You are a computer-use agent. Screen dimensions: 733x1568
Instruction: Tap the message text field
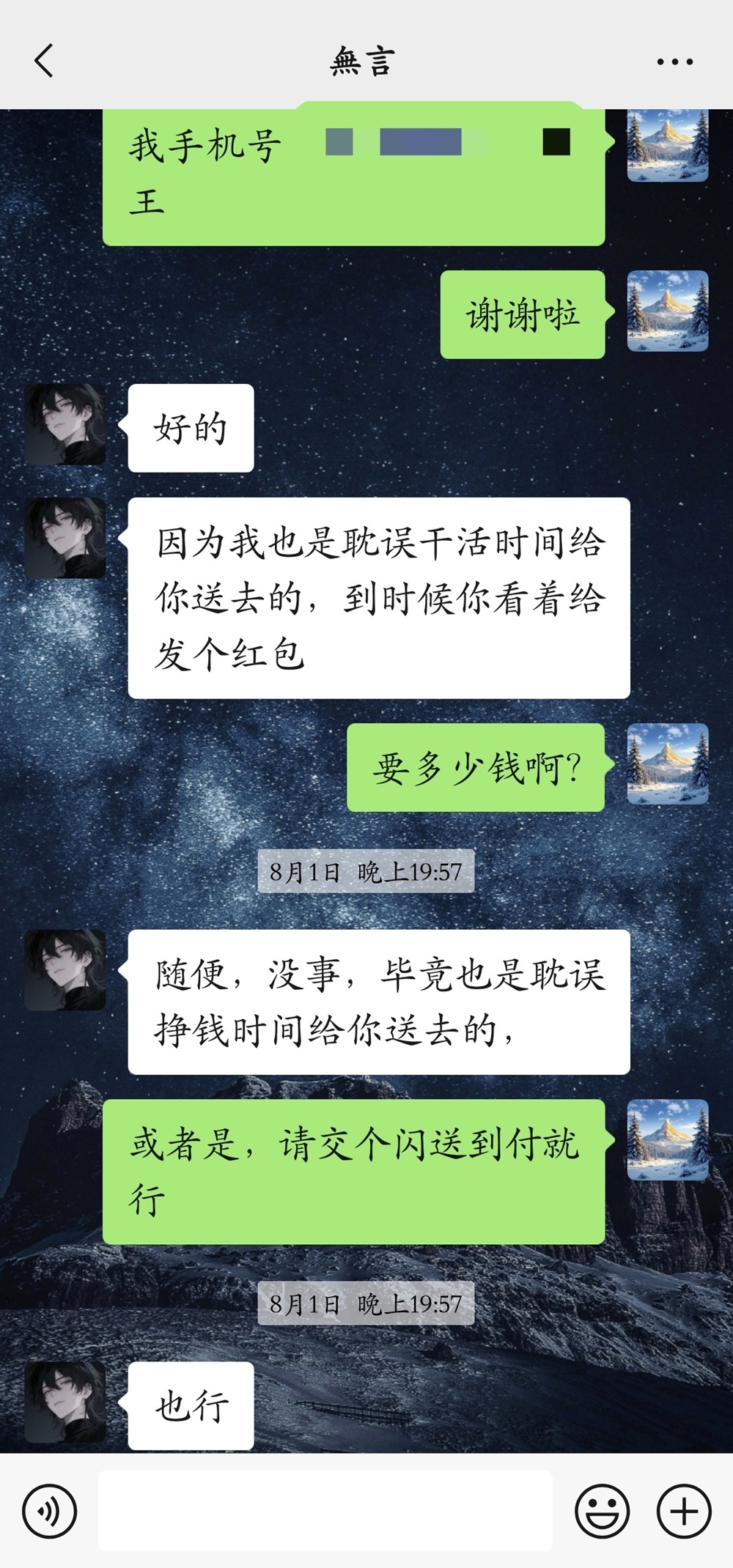pyautogui.click(x=325, y=1511)
